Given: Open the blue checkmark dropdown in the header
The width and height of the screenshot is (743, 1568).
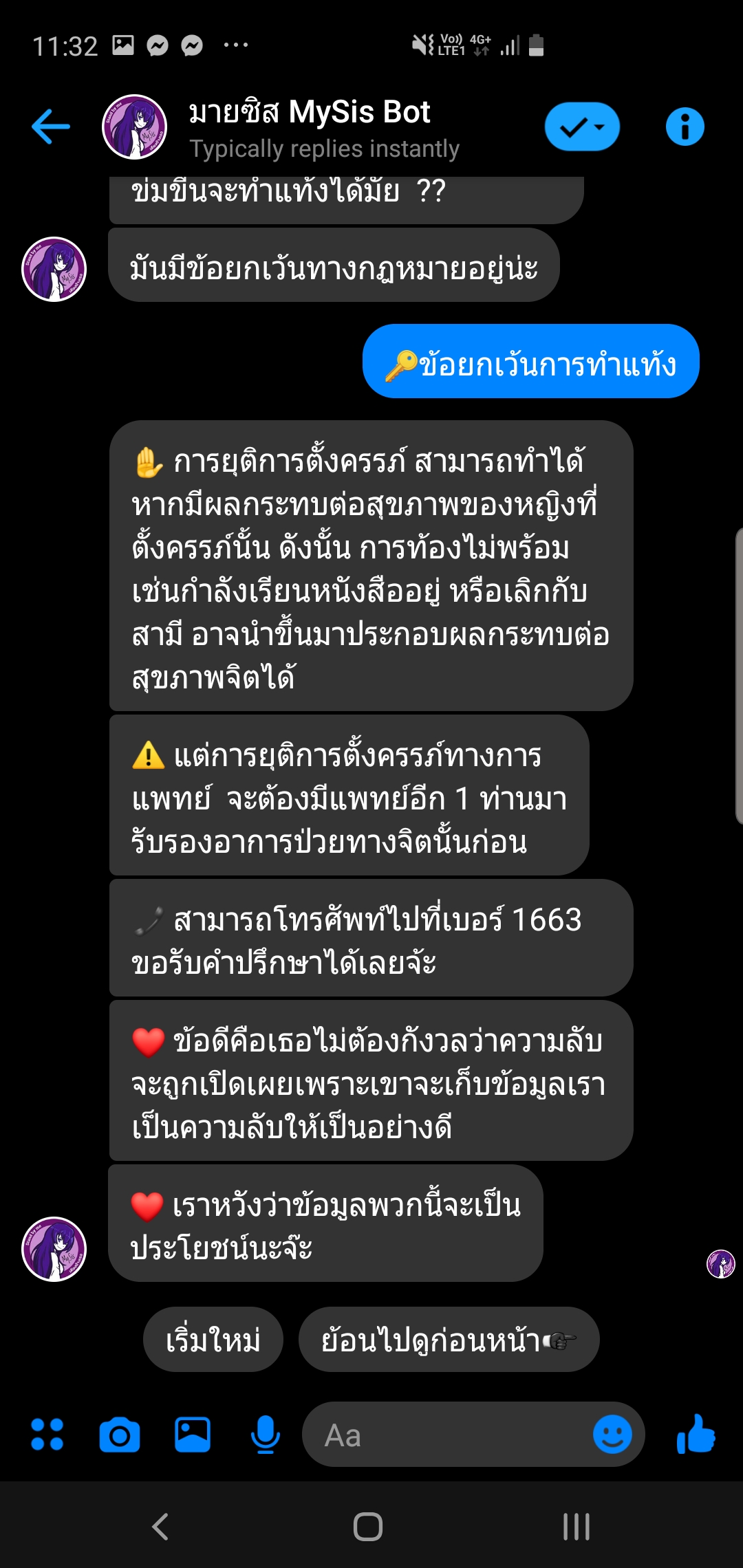Looking at the screenshot, I should [582, 127].
